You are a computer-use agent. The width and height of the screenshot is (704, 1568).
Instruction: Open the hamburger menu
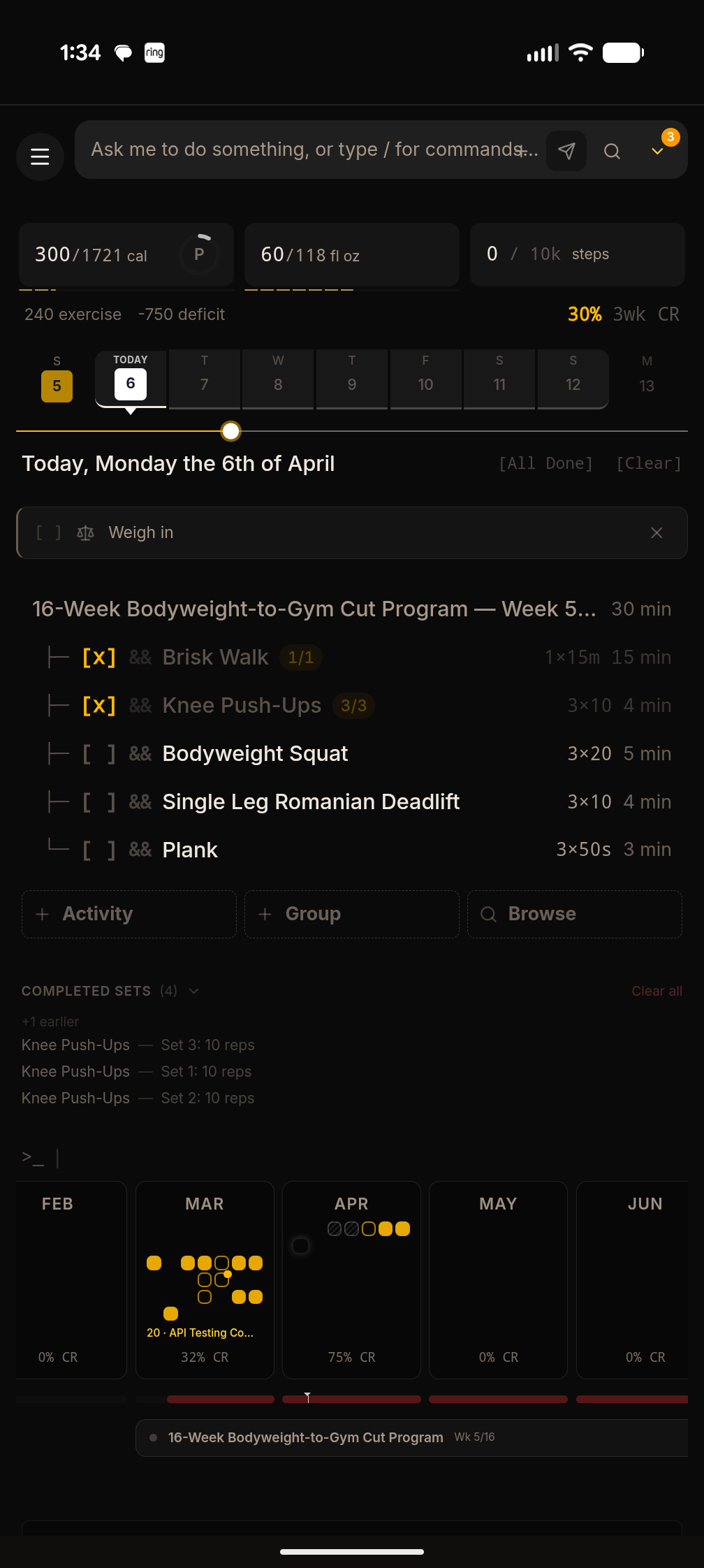(x=40, y=157)
